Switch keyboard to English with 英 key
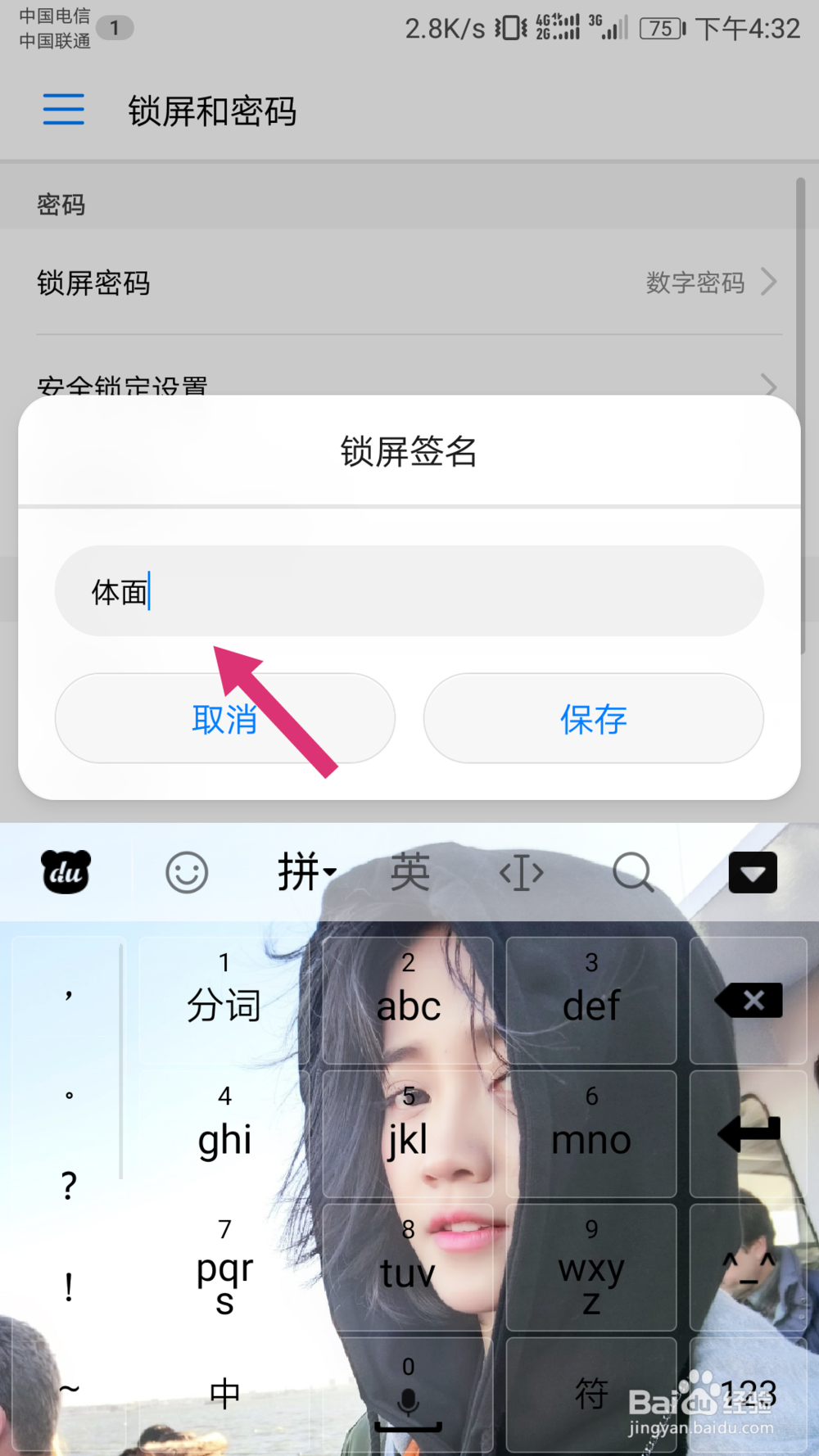 click(409, 872)
